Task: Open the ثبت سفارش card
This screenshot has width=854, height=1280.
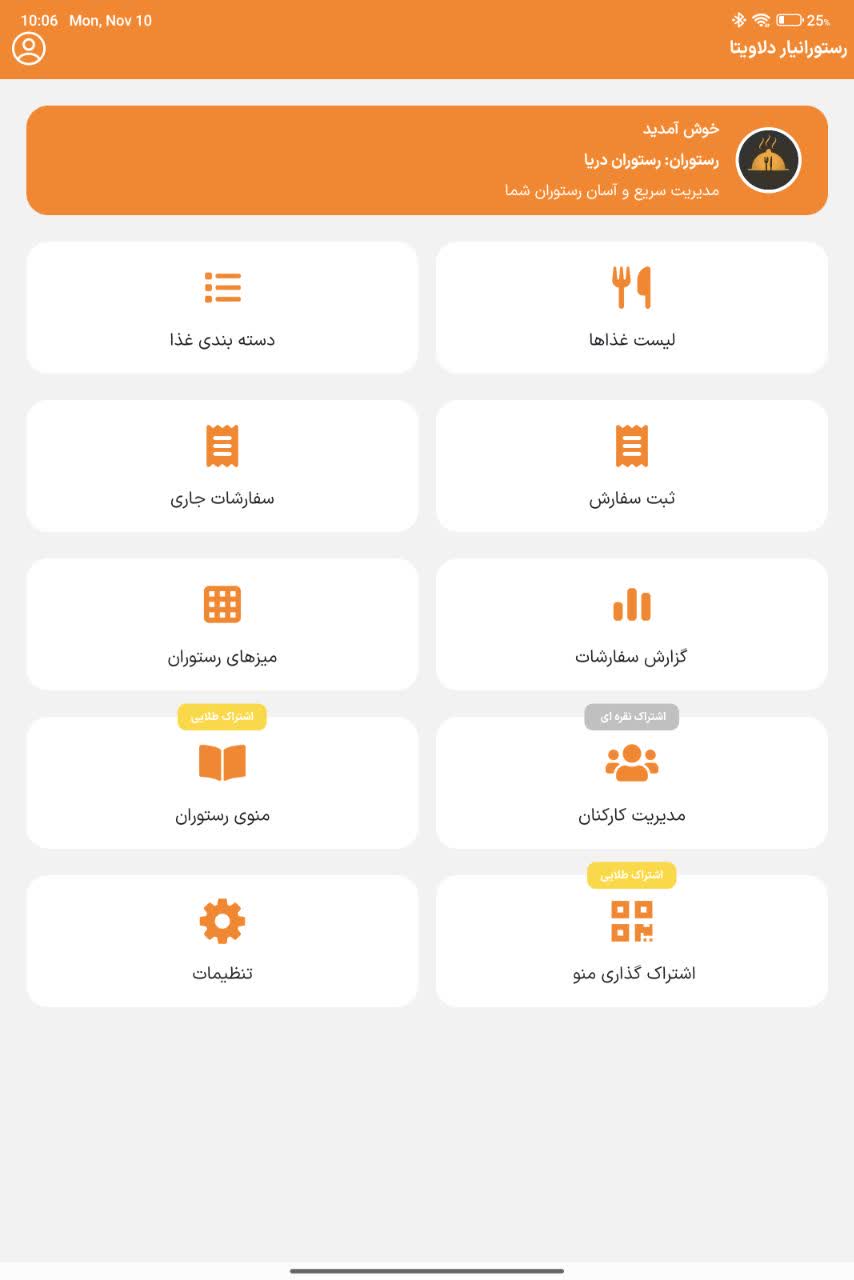Action: pos(631,465)
